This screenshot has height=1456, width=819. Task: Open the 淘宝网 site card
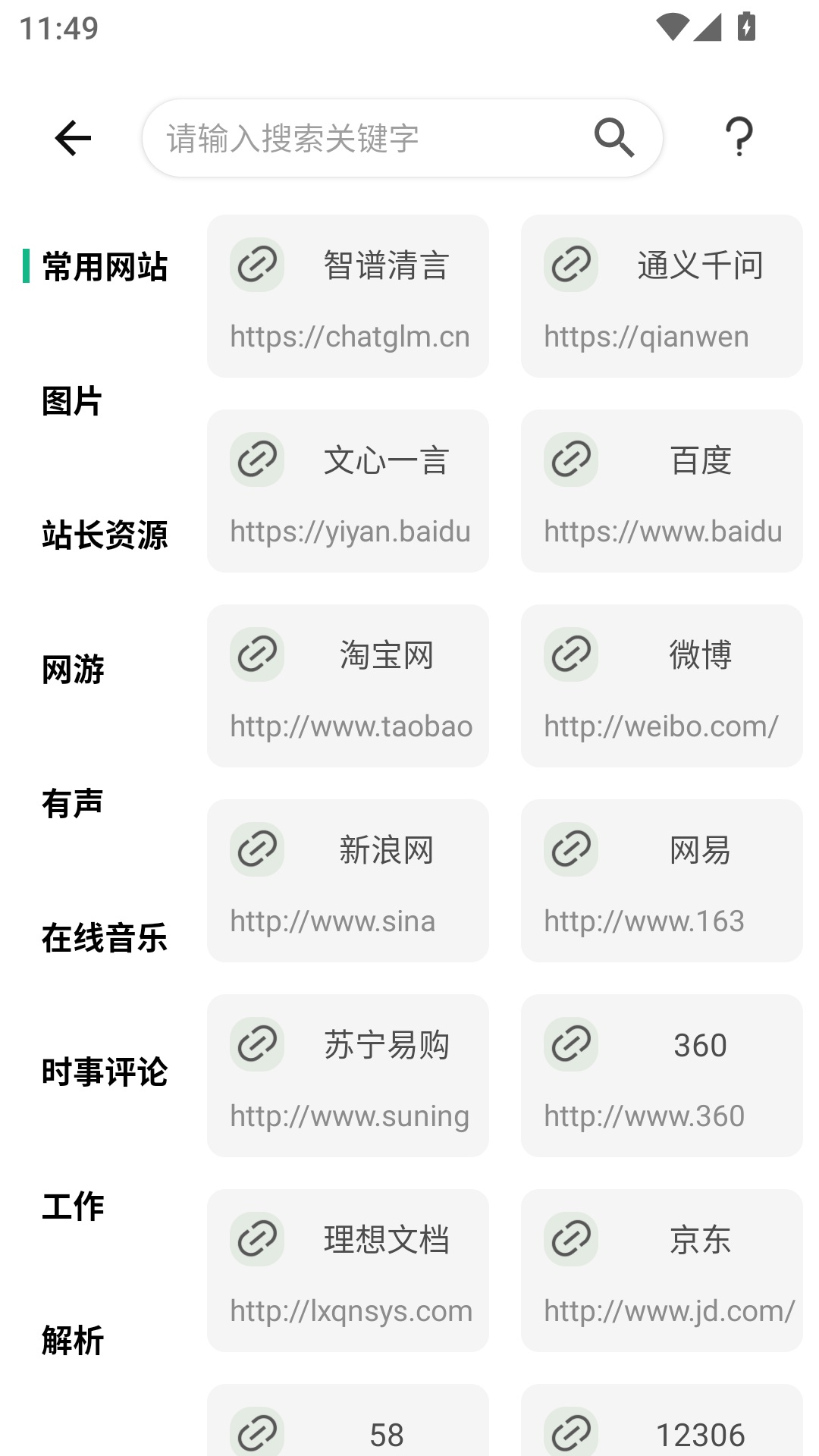[x=348, y=686]
